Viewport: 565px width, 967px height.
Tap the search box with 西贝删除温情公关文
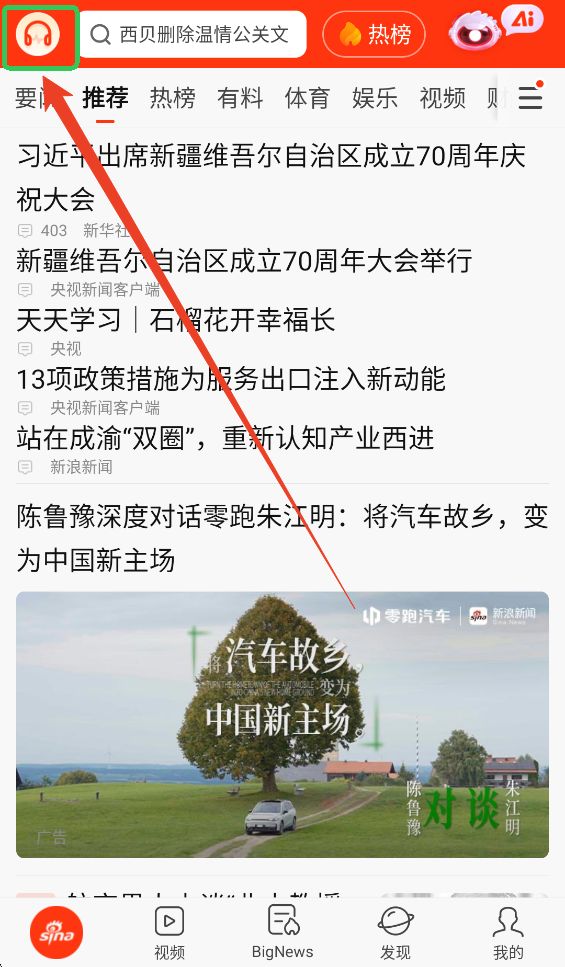(193, 35)
